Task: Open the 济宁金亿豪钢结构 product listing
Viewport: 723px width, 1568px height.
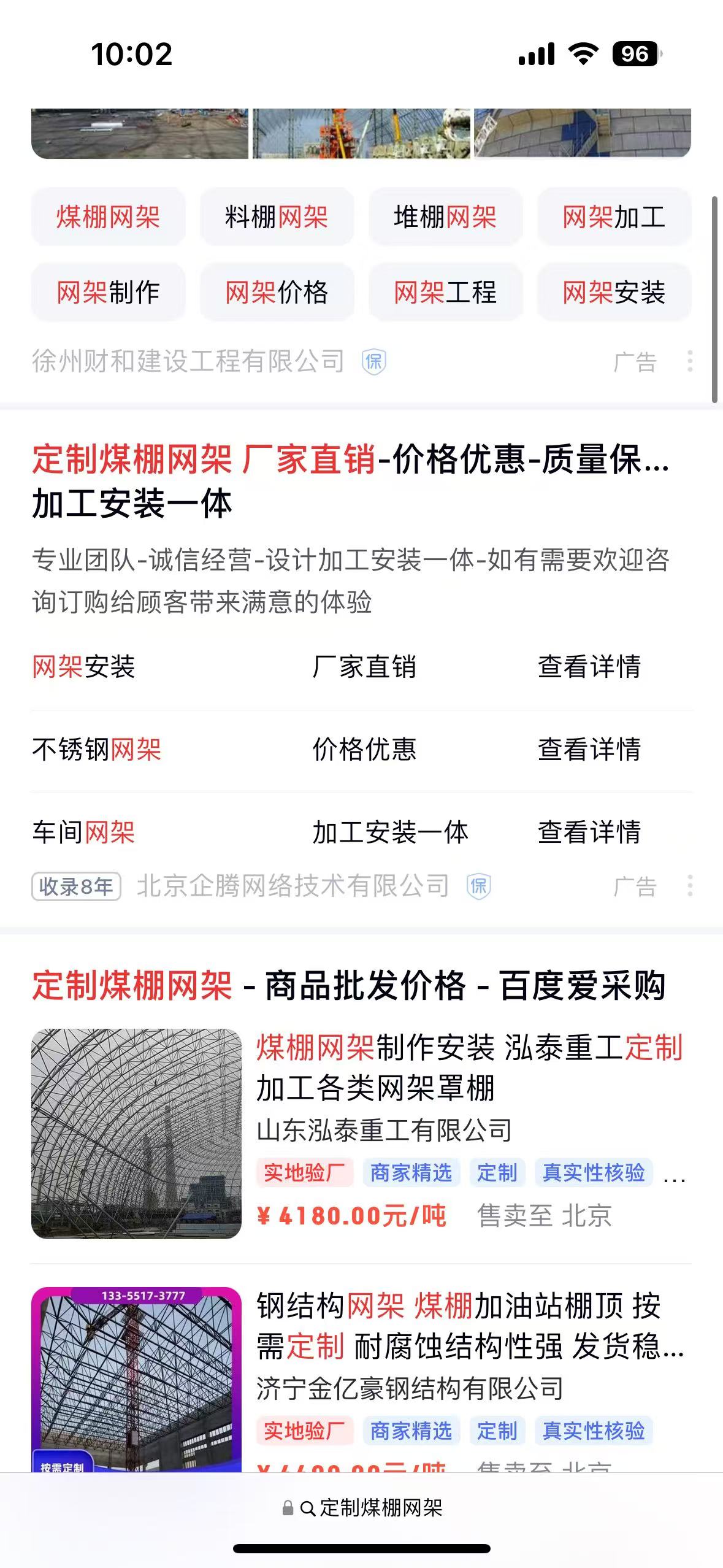Action: point(469,1326)
